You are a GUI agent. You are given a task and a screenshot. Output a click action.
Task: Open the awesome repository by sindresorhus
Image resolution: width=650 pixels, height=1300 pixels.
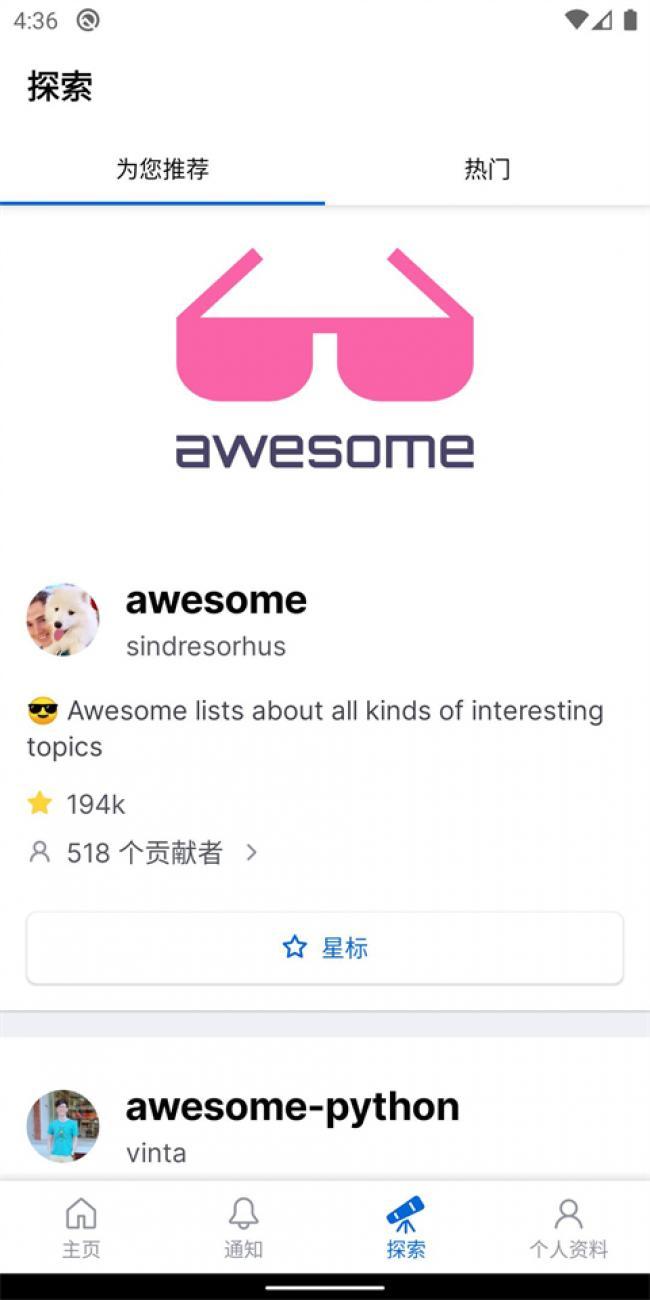[x=216, y=601]
